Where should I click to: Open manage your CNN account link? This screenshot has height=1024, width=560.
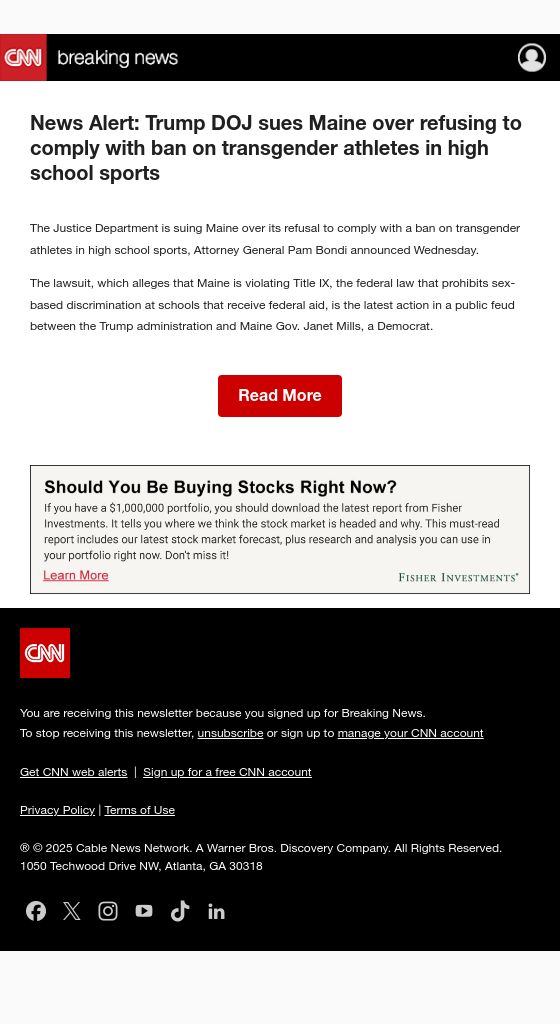[411, 733]
